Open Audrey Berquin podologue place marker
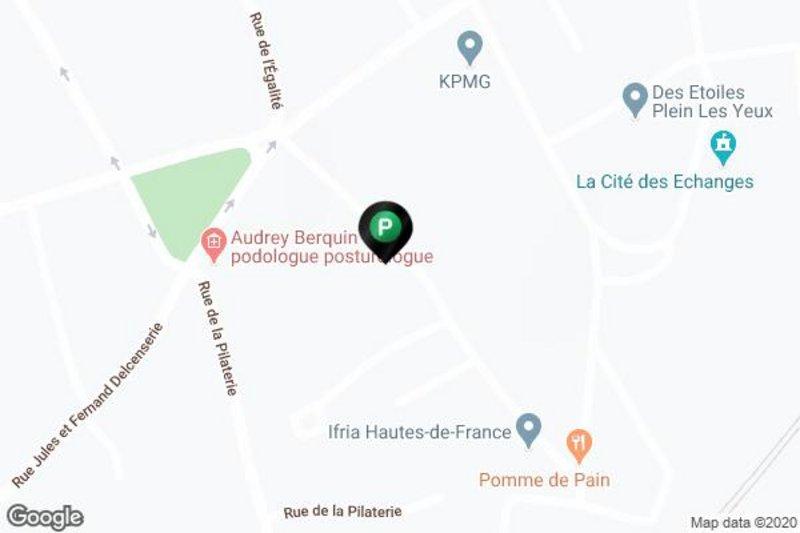Viewport: 800px width, 533px height. tap(211, 242)
